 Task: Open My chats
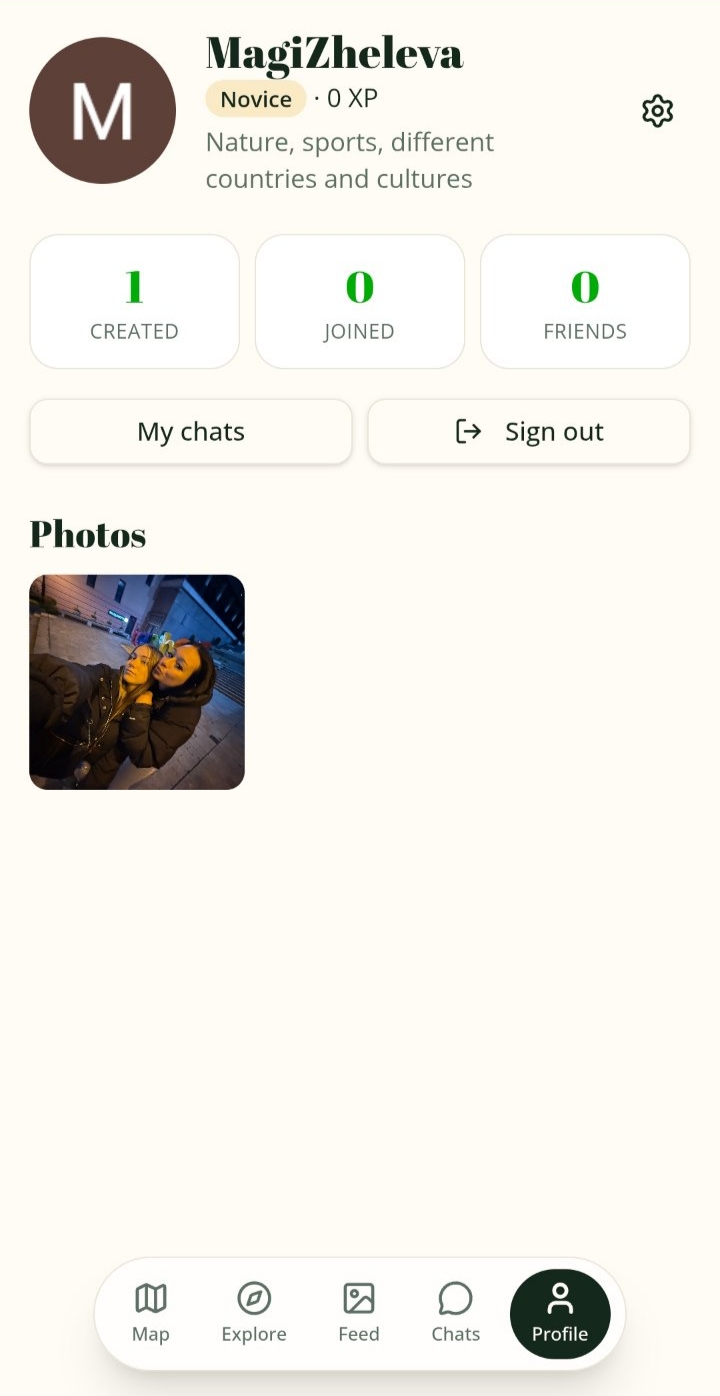(x=191, y=432)
